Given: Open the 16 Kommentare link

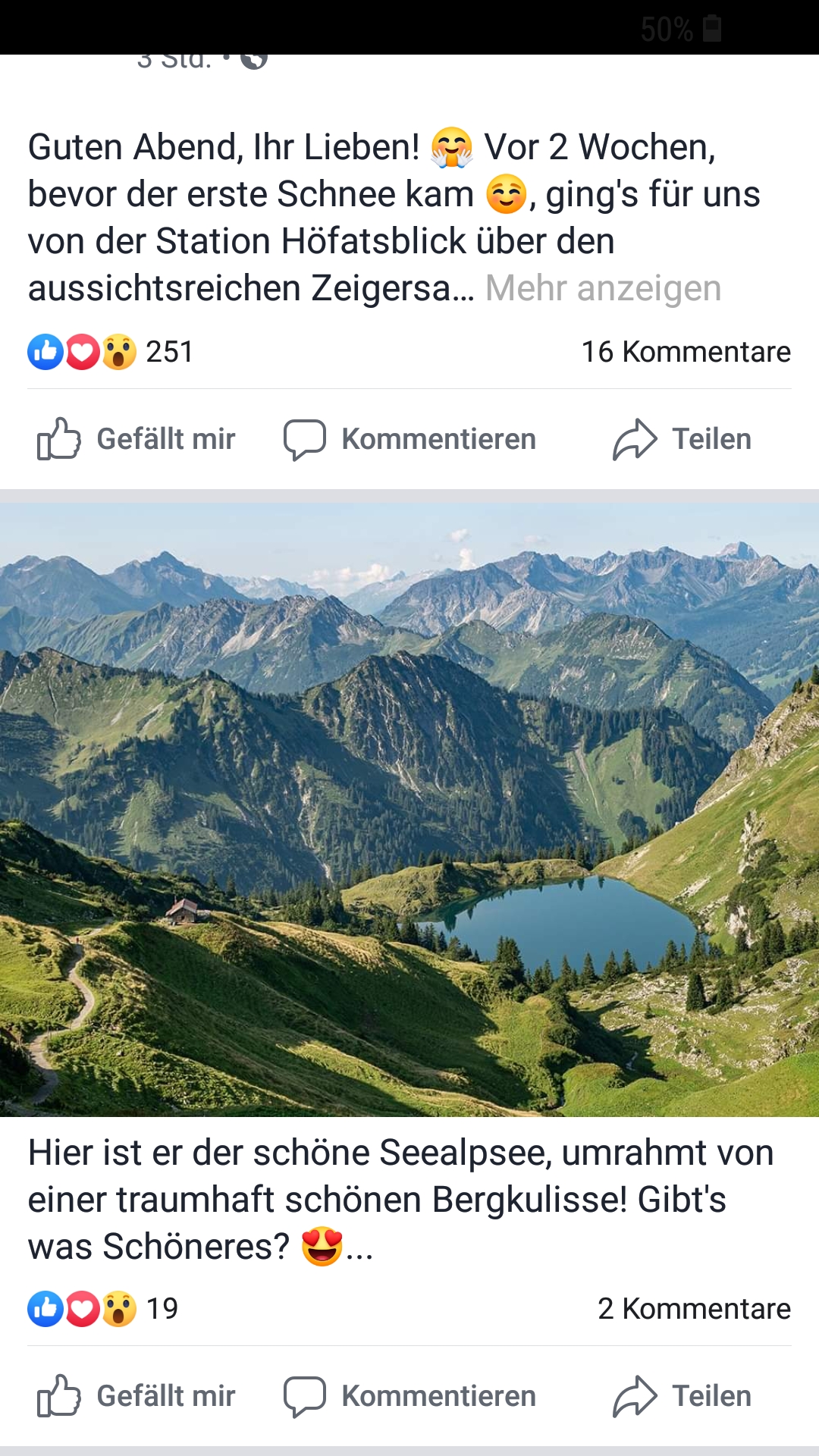Looking at the screenshot, I should [x=686, y=352].
